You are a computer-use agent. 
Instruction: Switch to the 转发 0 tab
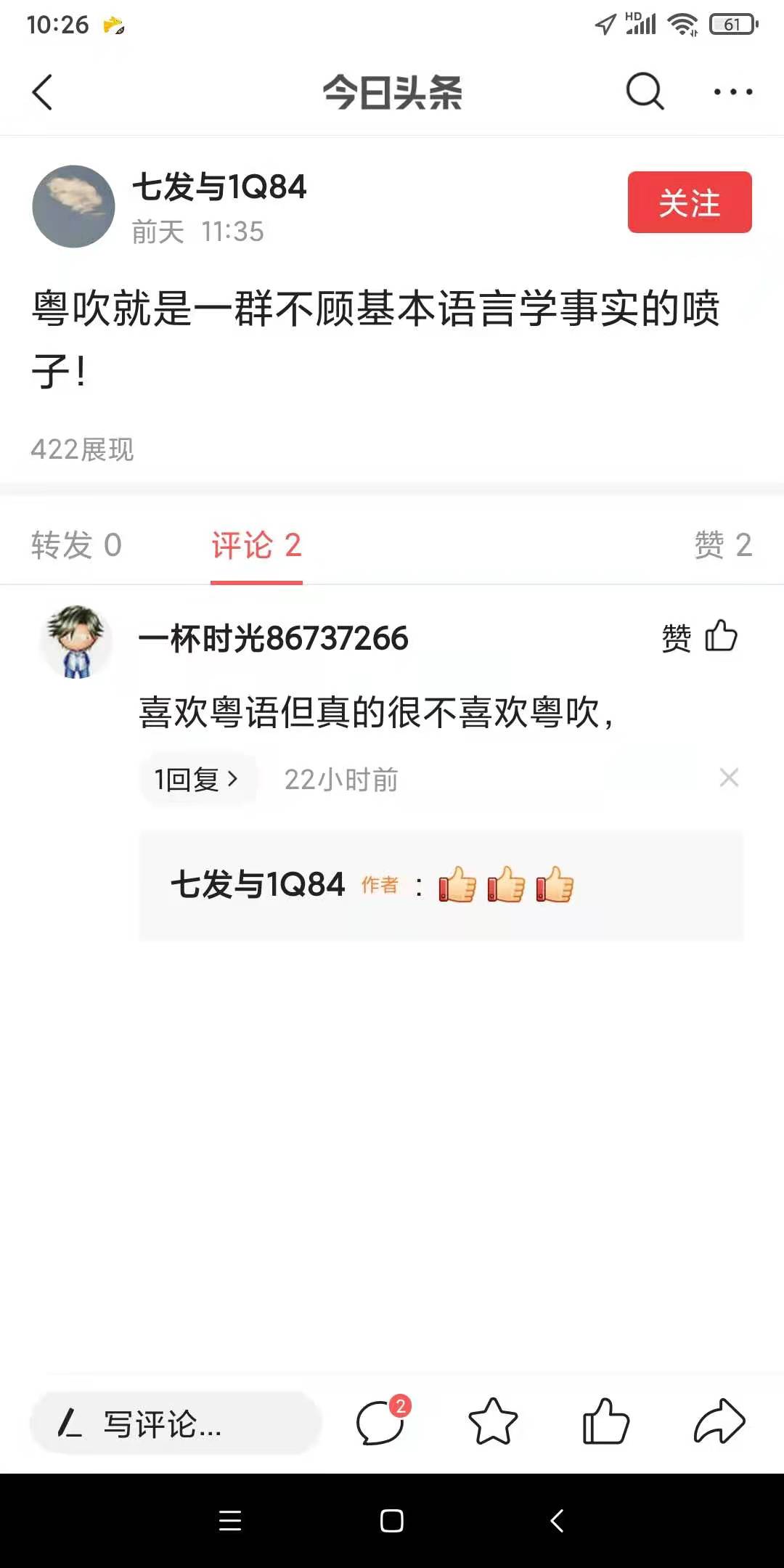click(76, 545)
